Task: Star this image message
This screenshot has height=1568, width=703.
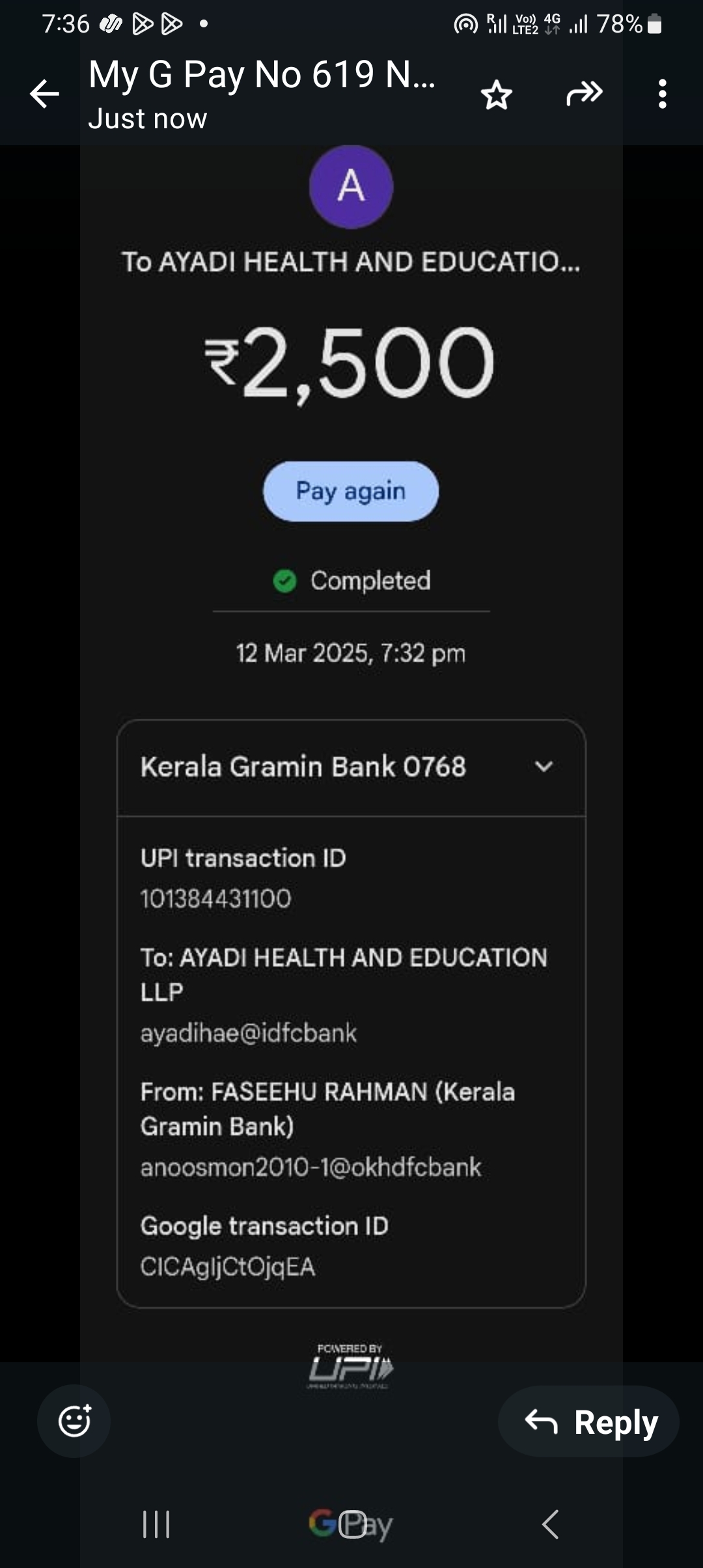Action: pos(497,95)
